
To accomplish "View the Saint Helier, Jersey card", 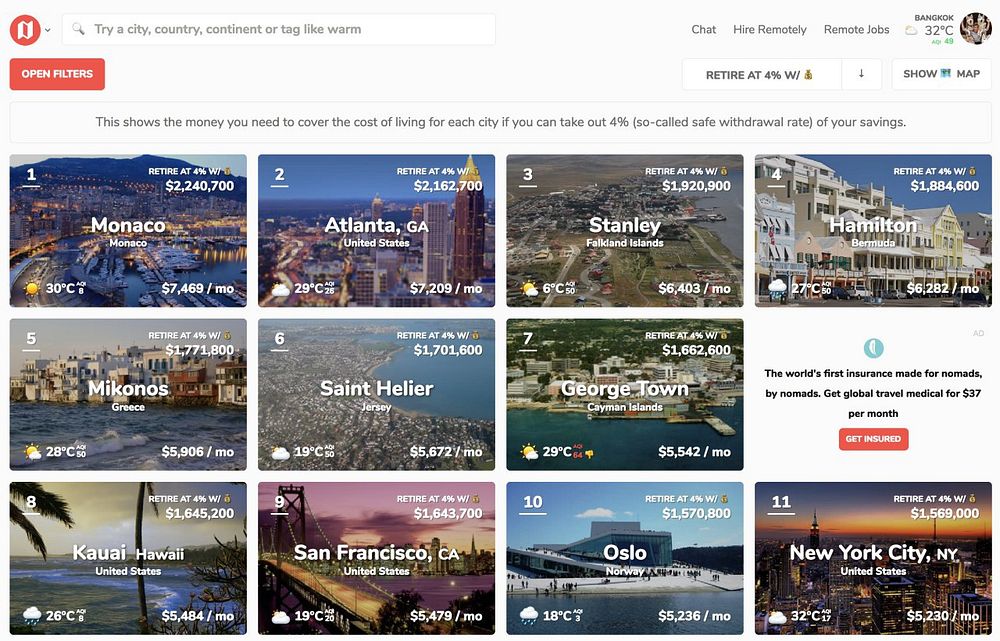I will click(x=376, y=395).
